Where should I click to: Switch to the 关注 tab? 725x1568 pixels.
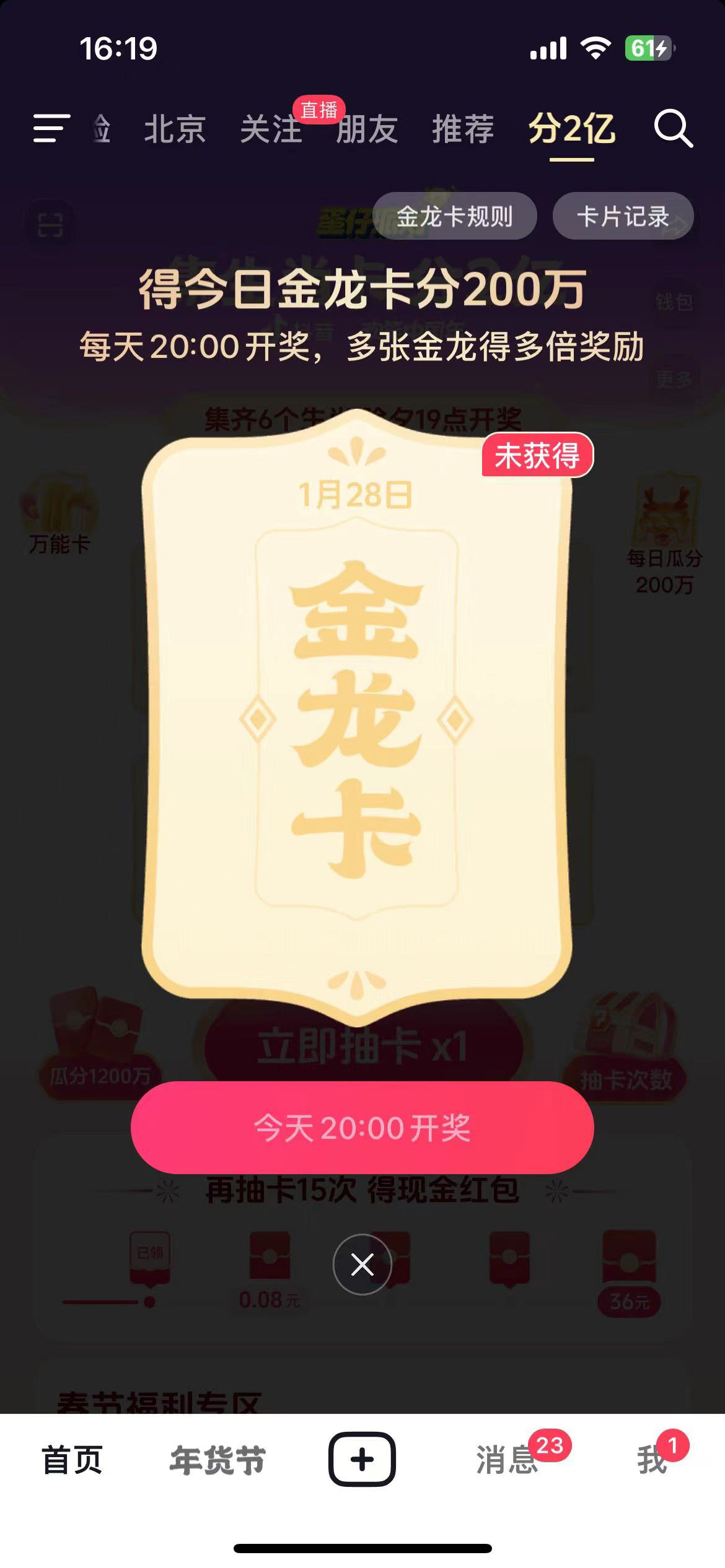271,129
